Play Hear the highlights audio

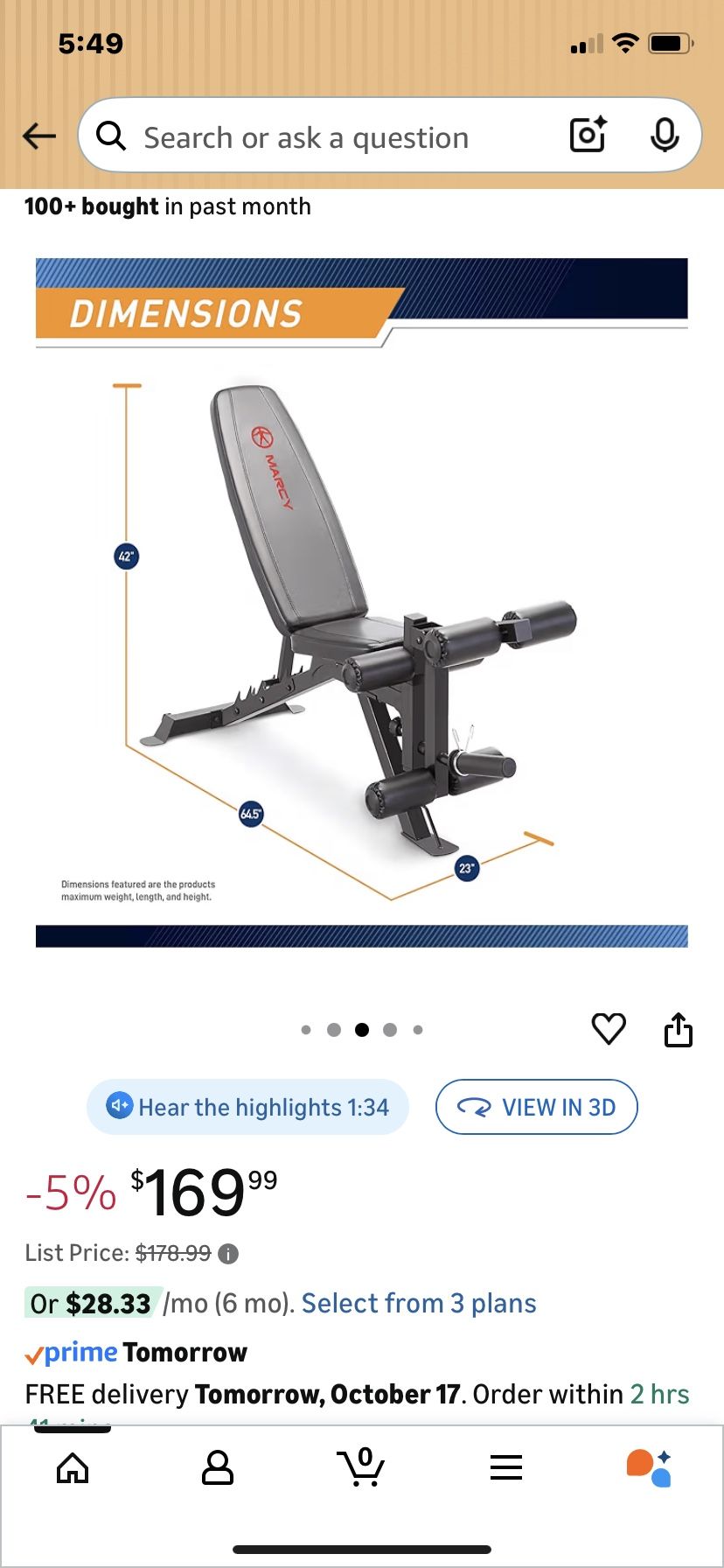(x=247, y=1107)
